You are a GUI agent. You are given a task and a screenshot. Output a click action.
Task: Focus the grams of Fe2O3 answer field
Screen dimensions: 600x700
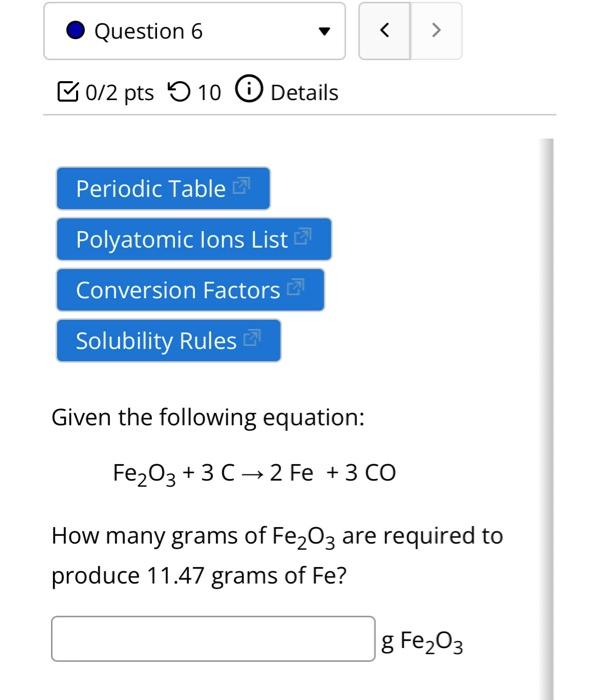[213, 639]
